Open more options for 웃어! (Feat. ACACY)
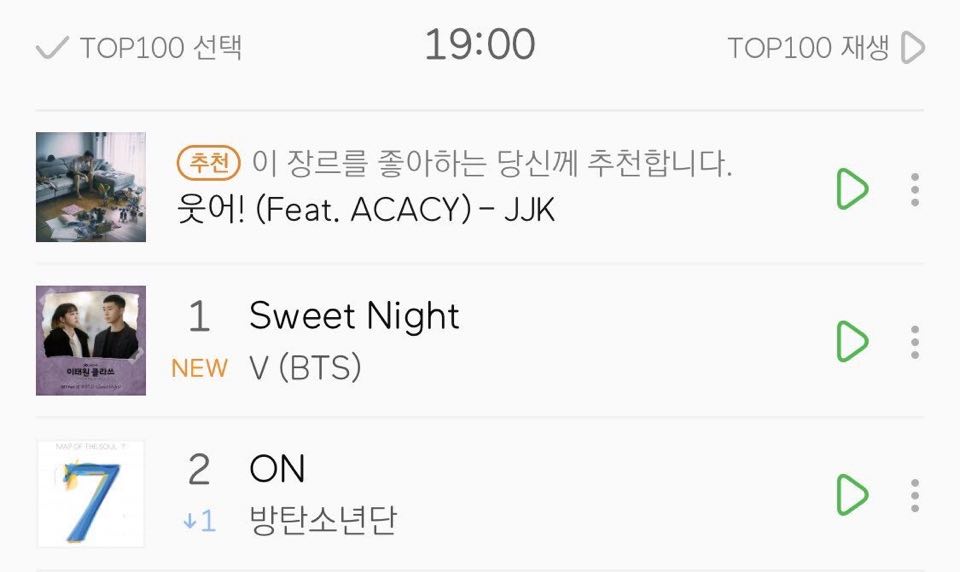 tap(914, 189)
